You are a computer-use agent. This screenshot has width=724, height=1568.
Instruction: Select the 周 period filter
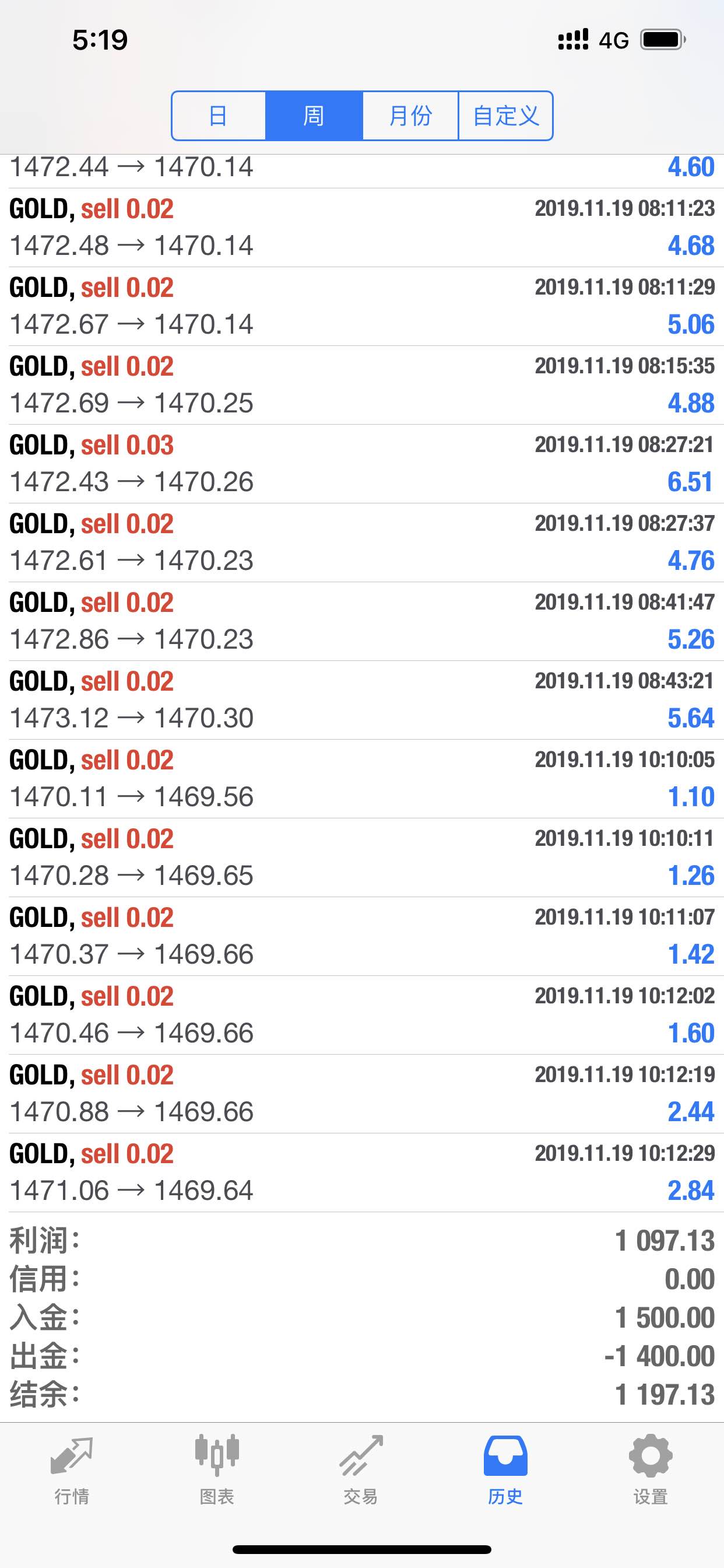tap(314, 116)
